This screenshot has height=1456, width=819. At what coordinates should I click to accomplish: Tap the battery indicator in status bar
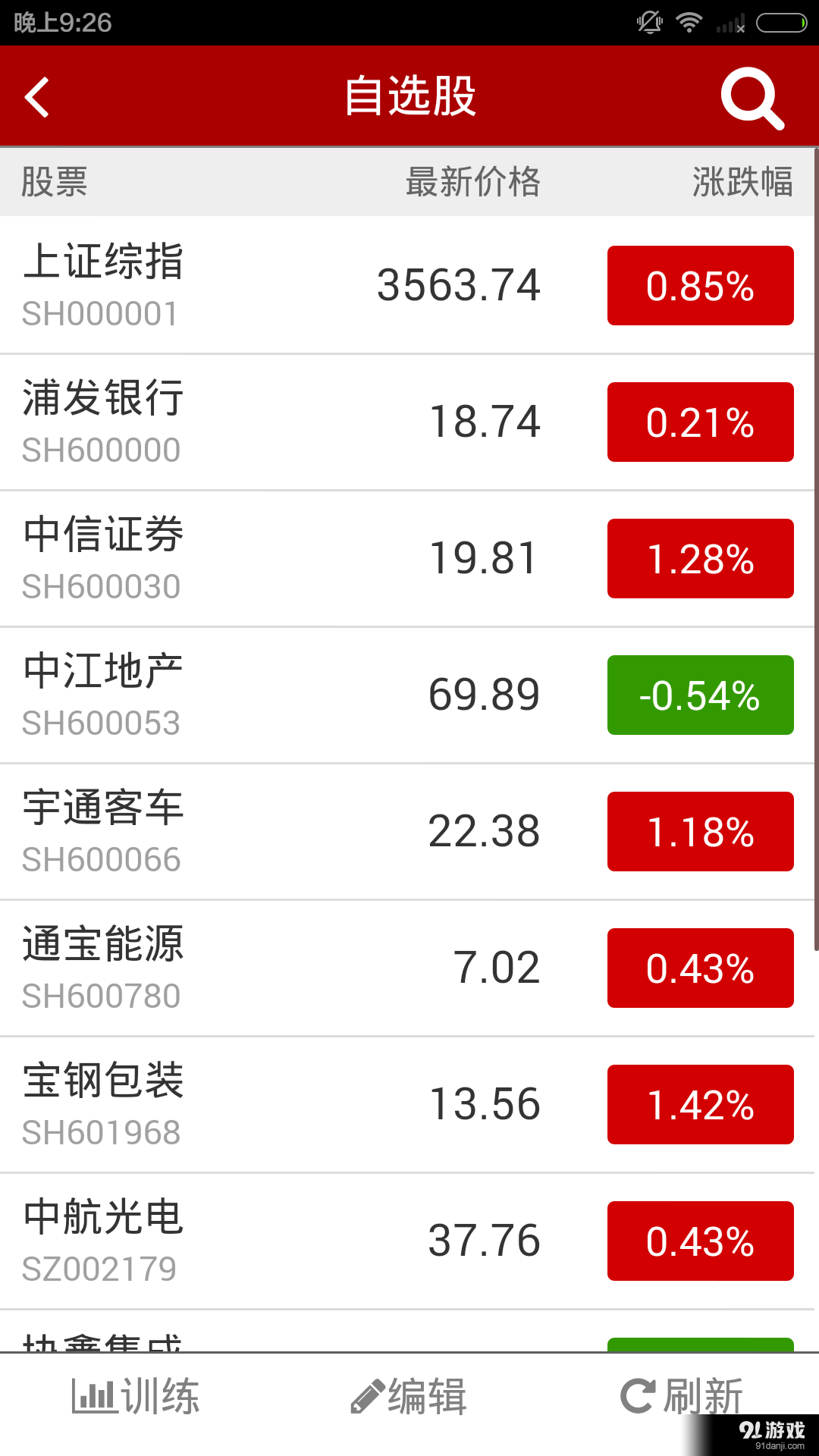pyautogui.click(x=780, y=22)
